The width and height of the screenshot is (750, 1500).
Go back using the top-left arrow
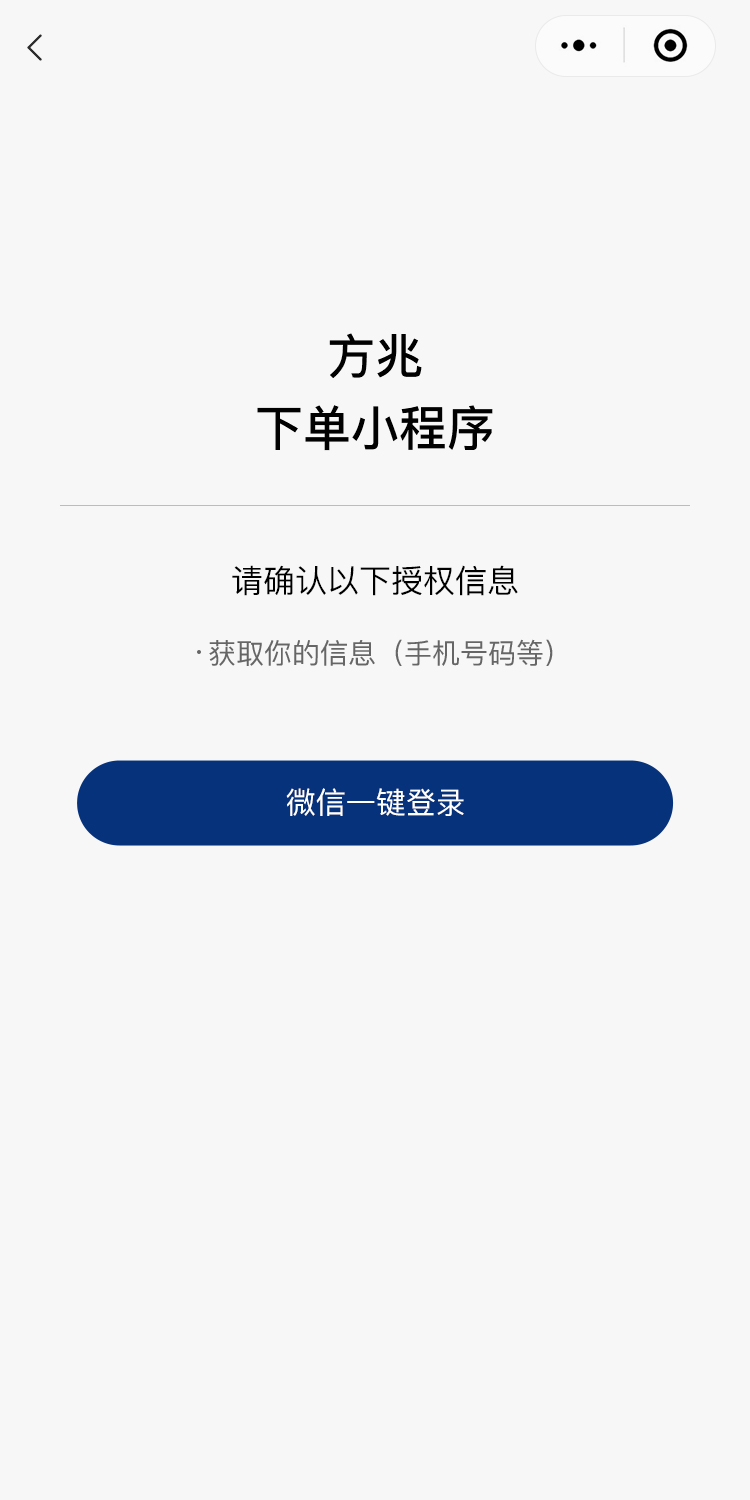pos(35,47)
